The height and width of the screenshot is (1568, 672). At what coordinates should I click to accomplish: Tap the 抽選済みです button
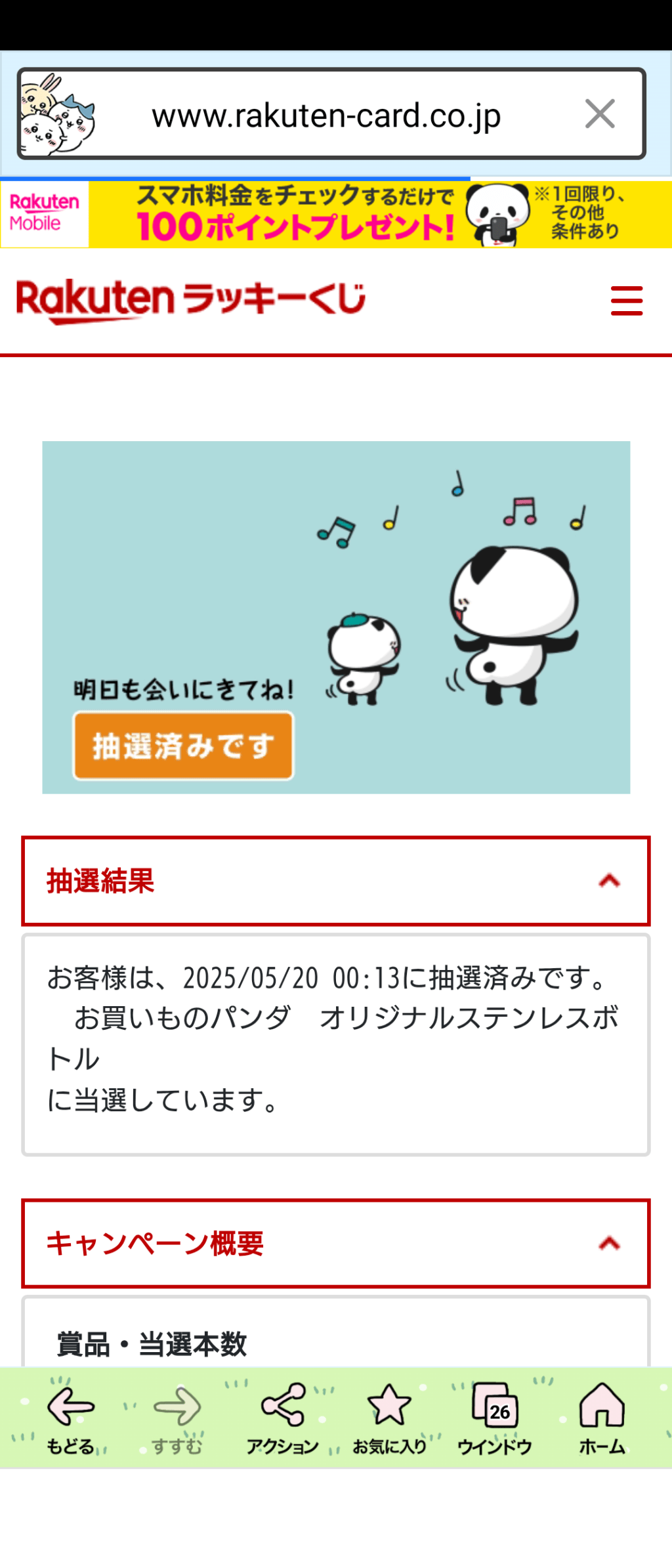pos(183,746)
